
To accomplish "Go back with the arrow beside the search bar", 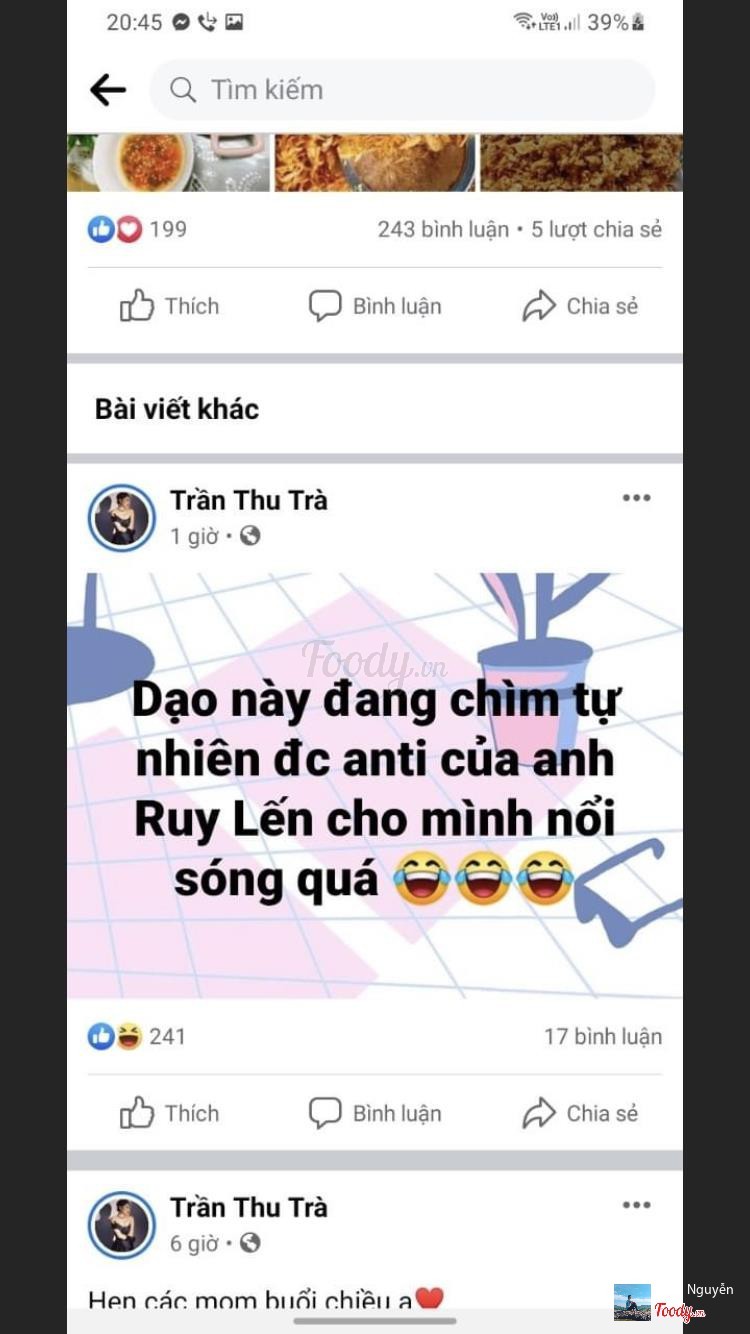I will (x=107, y=90).
